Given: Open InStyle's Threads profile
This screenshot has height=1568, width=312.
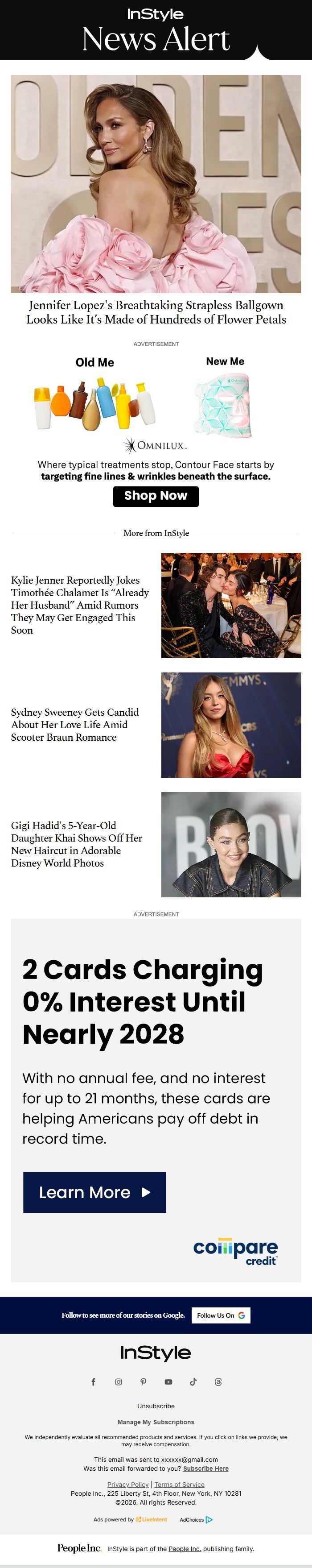Looking at the screenshot, I should click(218, 1382).
